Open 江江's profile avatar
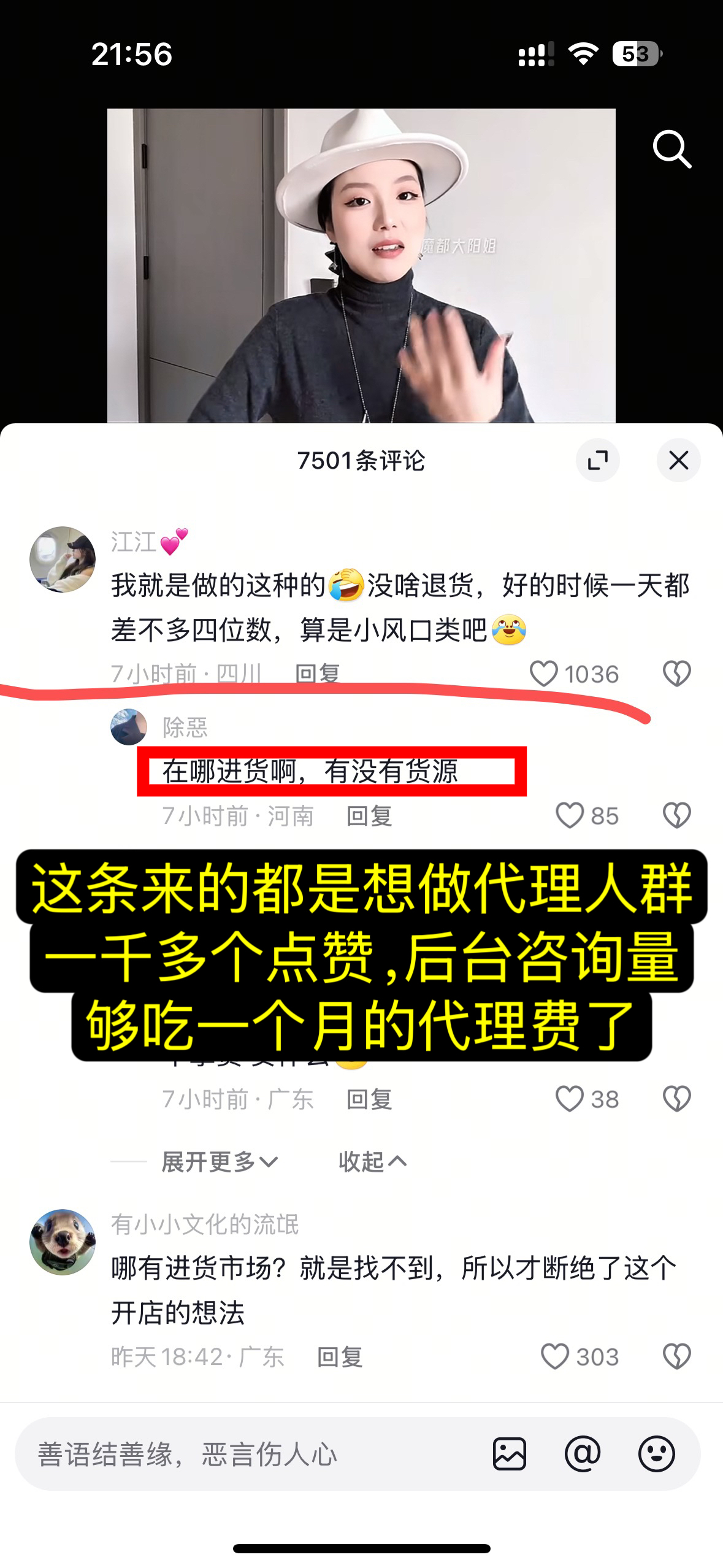Viewport: 723px width, 1568px height. click(63, 559)
